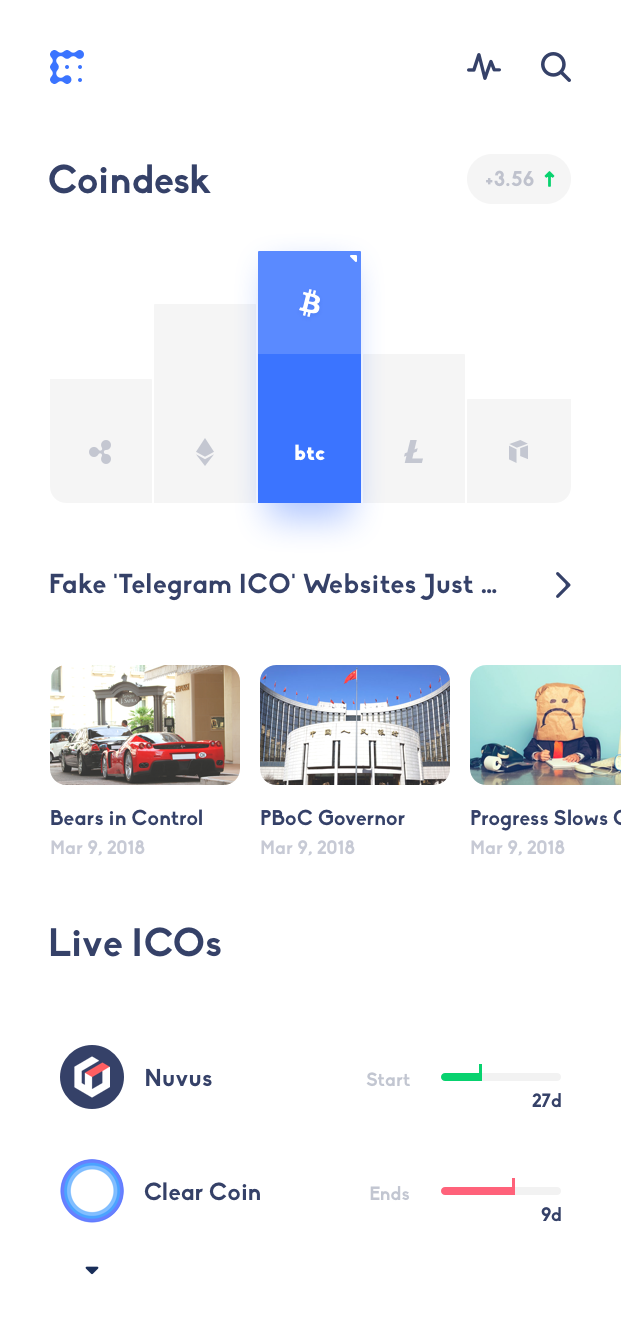Select the Ripple coin bar
The width and height of the screenshot is (621, 1344).
click(101, 441)
